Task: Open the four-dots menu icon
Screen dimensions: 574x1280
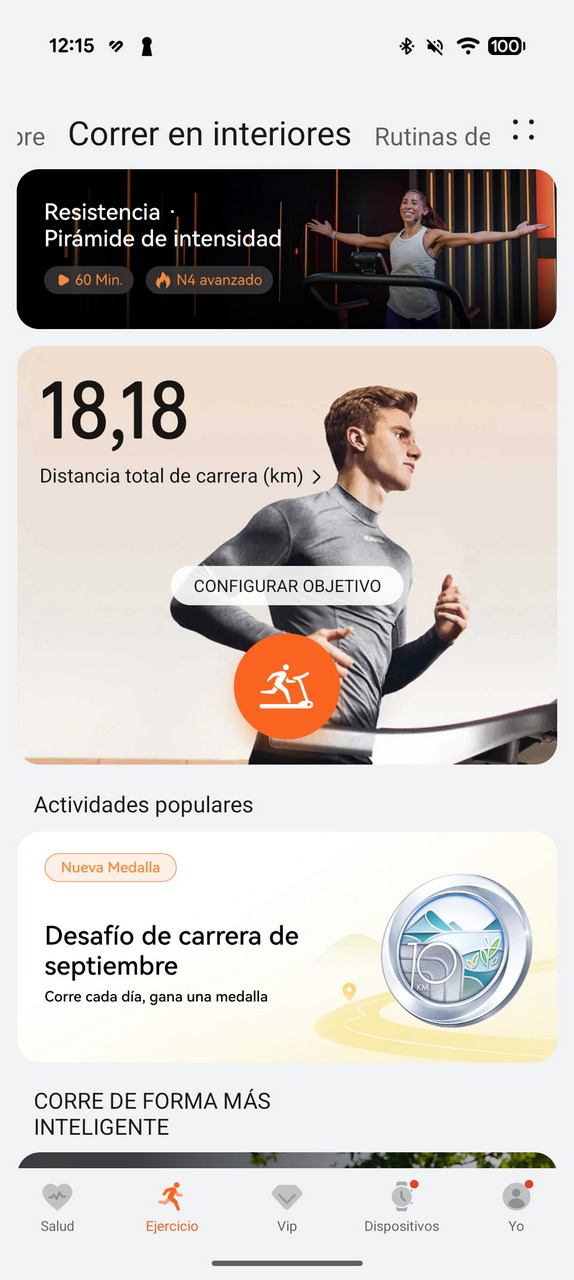Action: [523, 130]
